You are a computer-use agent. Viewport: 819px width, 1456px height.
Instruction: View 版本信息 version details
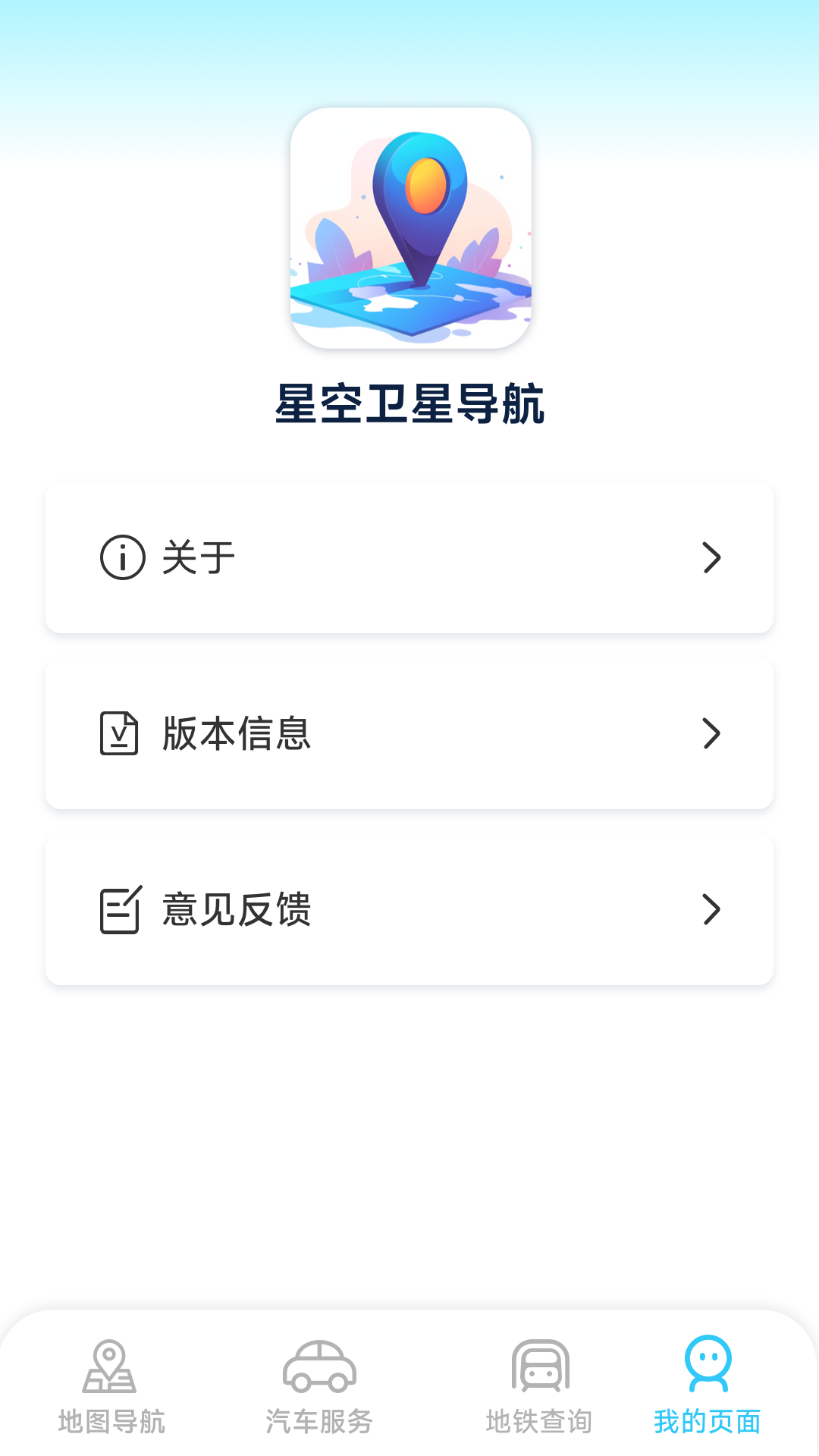point(409,733)
